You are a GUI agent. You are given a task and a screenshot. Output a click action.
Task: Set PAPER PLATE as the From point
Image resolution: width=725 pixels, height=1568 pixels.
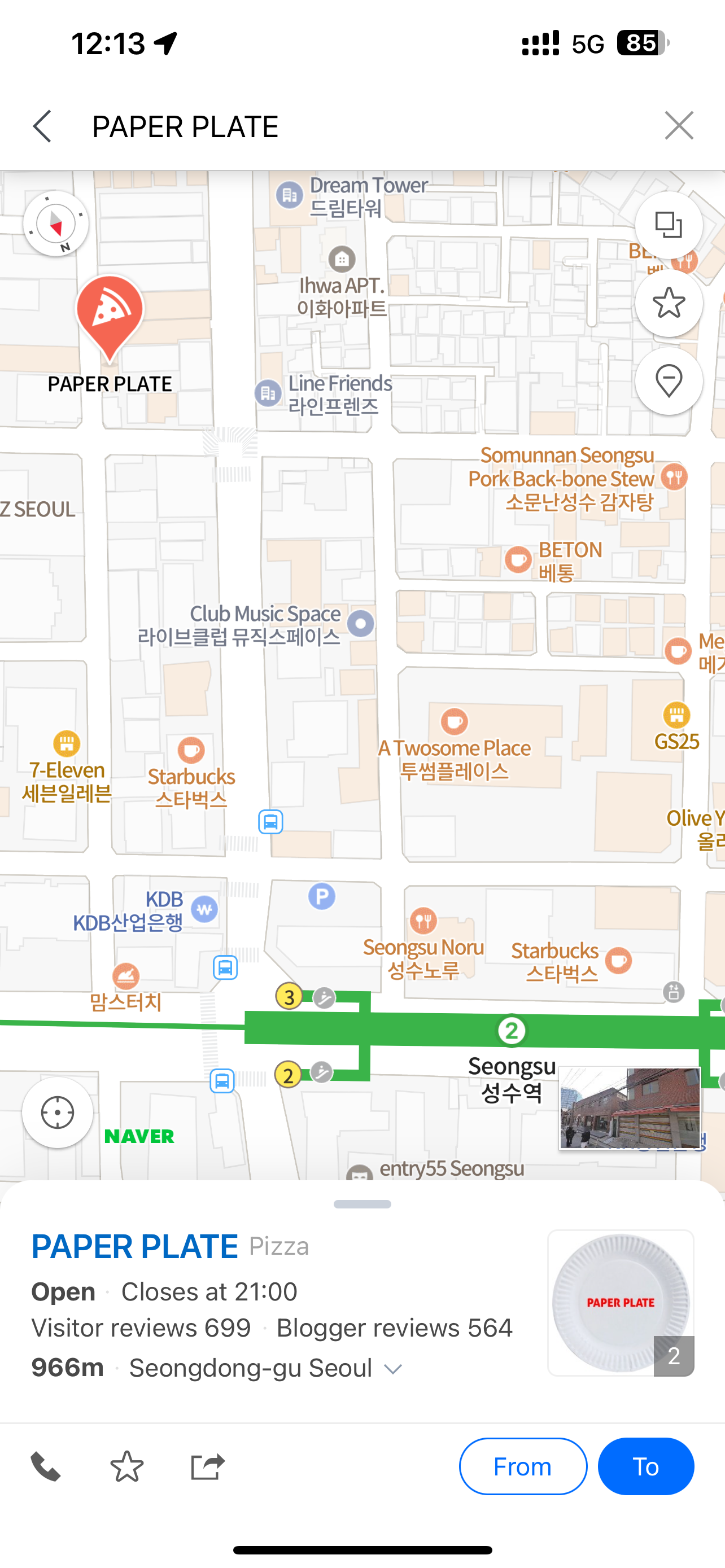click(x=523, y=1466)
